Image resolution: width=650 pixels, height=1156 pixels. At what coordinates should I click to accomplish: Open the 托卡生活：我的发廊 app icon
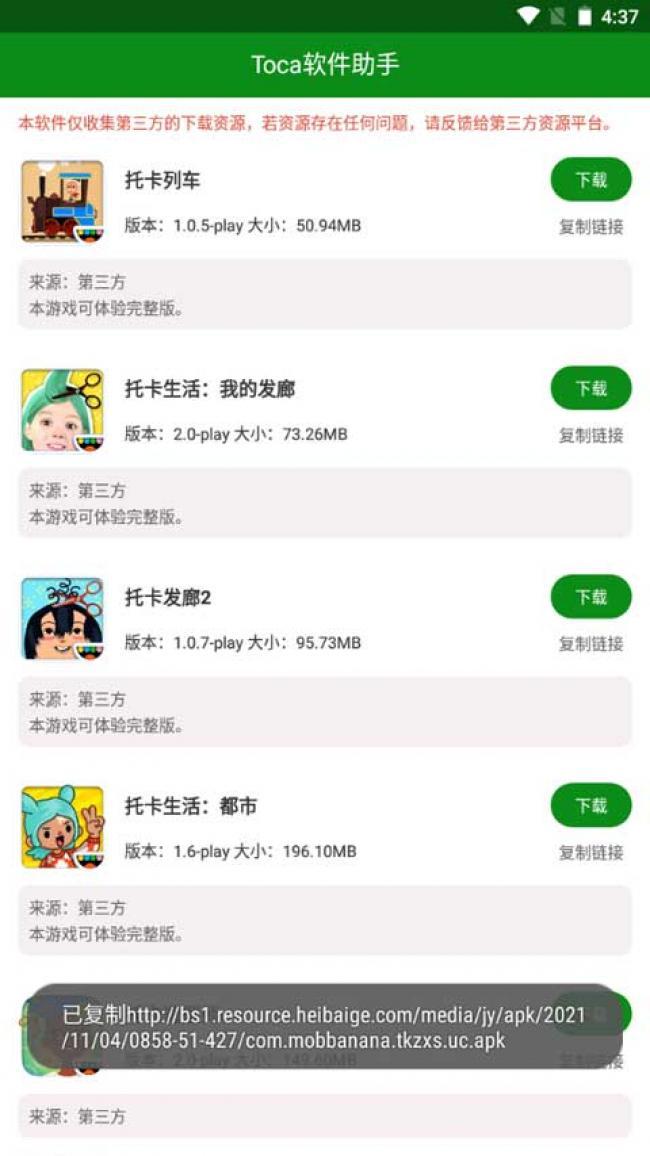pyautogui.click(x=62, y=410)
